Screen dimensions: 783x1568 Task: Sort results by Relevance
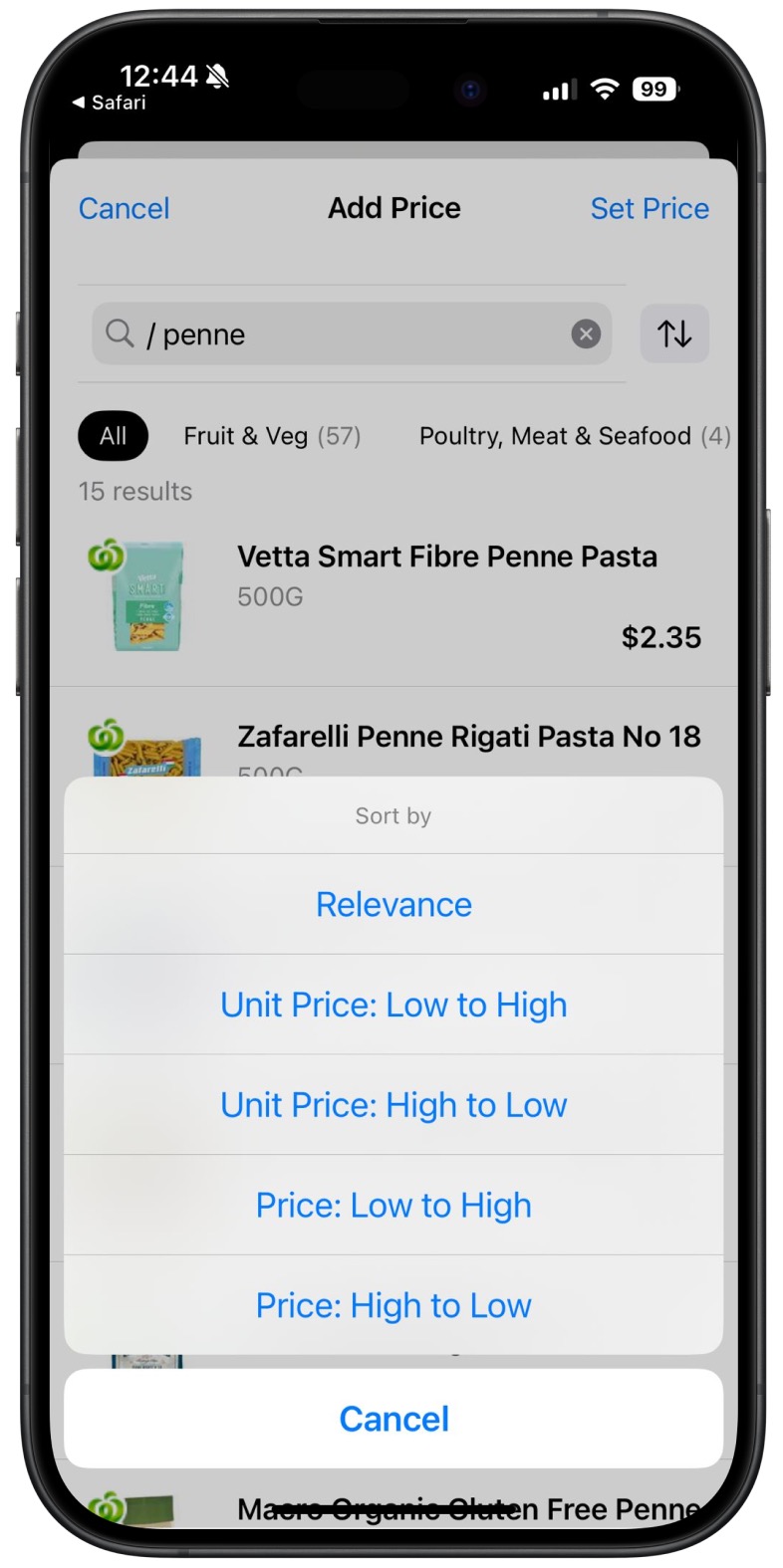[393, 904]
